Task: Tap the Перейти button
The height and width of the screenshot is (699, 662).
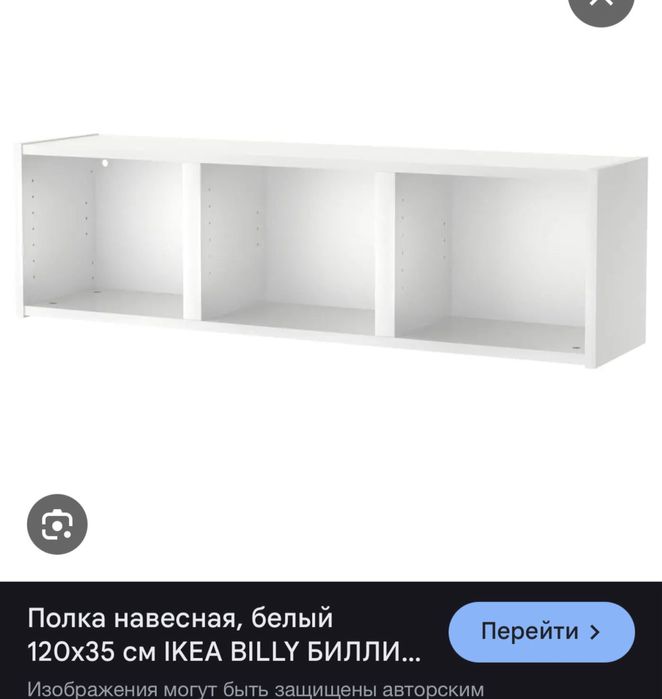Action: coord(541,632)
